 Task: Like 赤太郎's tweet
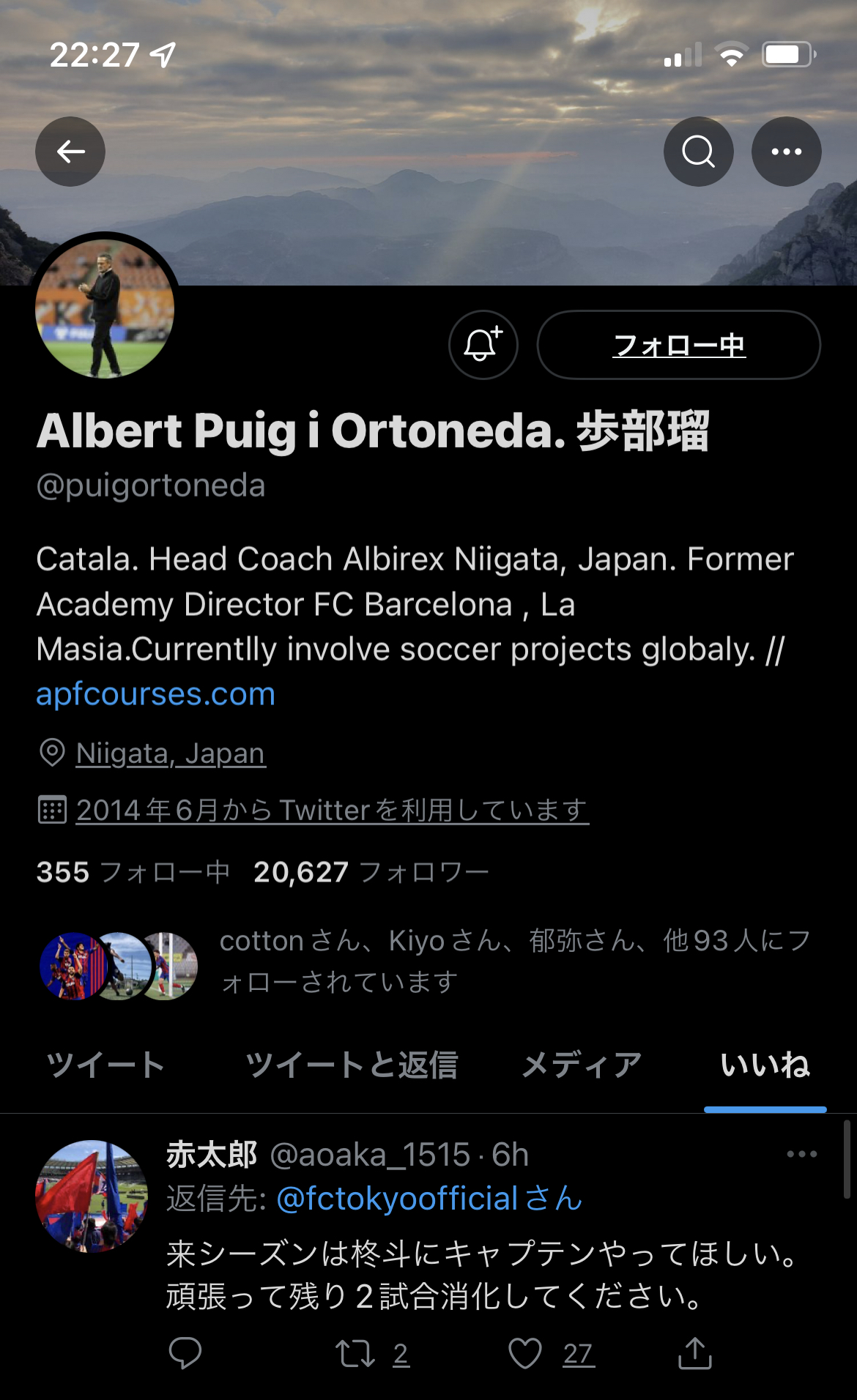point(525,1353)
